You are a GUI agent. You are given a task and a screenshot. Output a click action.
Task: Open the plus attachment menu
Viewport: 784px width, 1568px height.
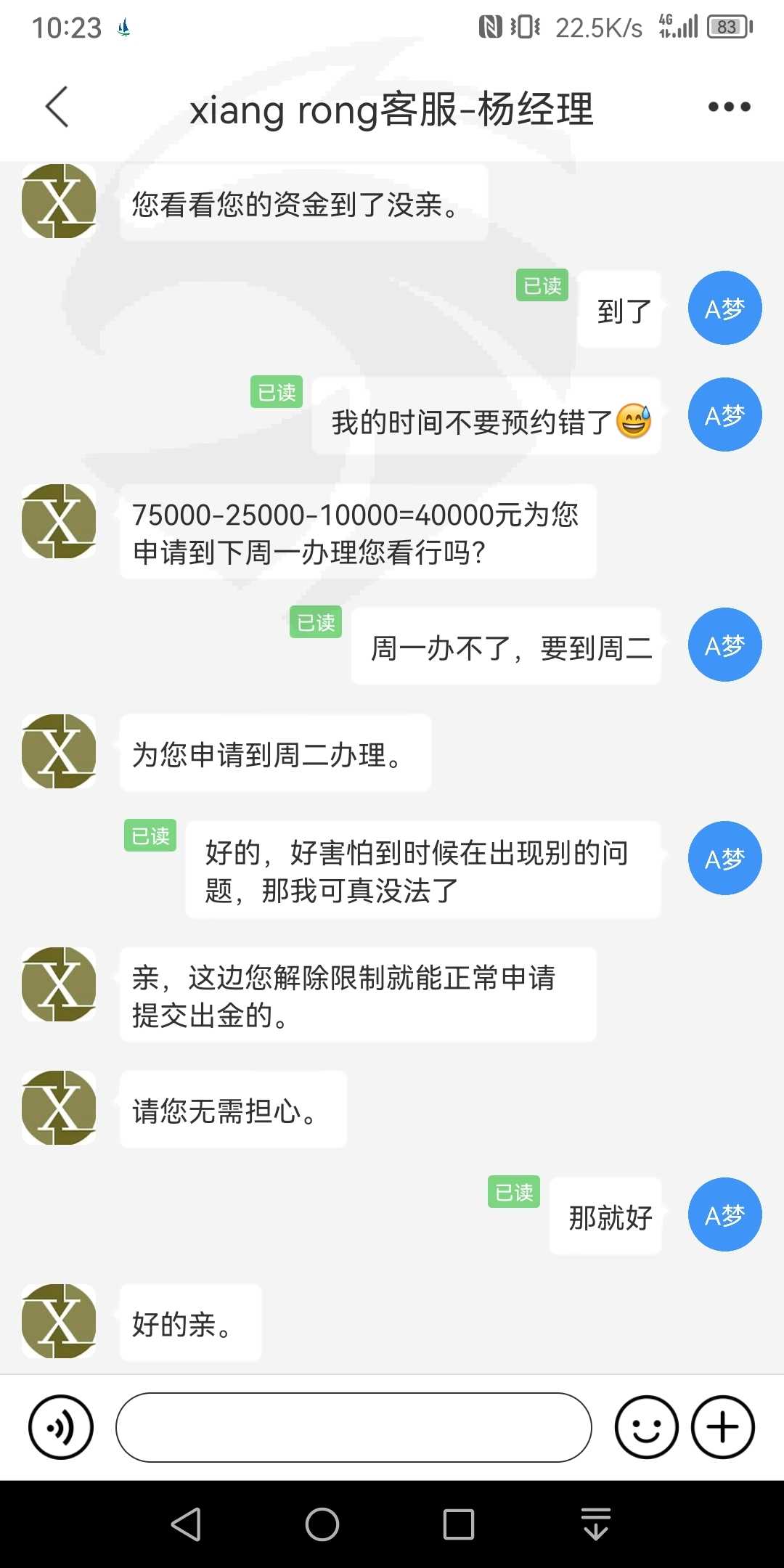click(x=723, y=1427)
